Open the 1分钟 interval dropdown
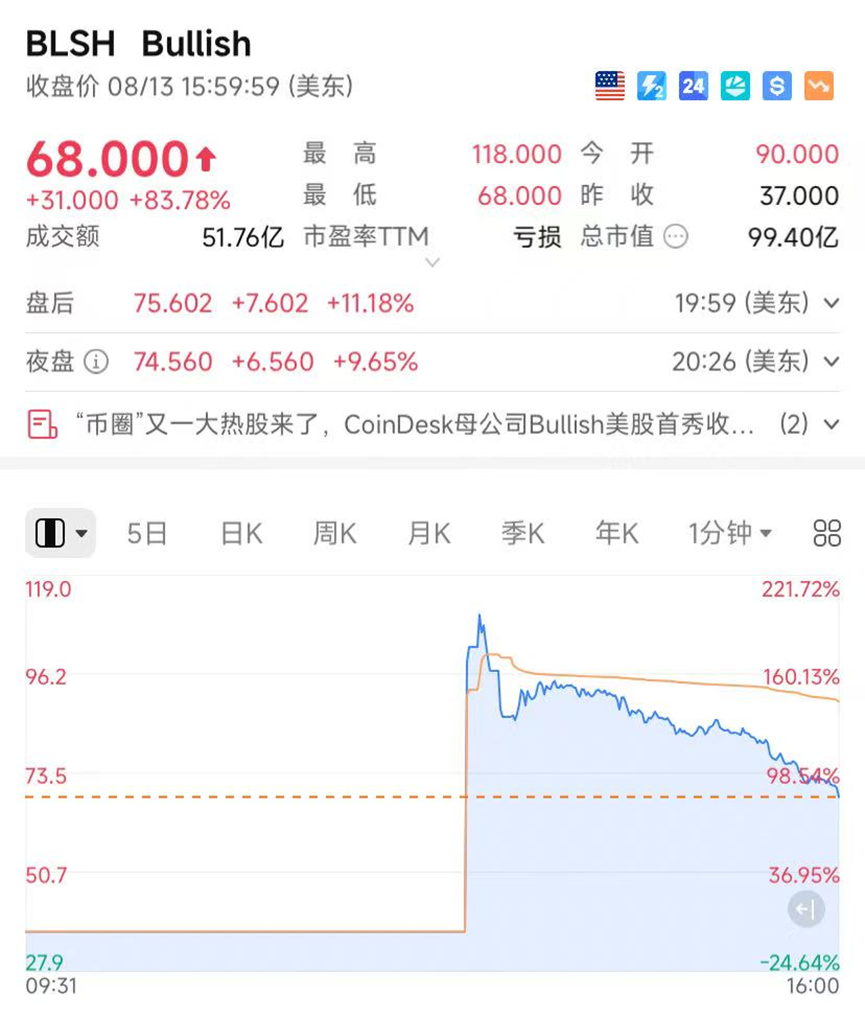The image size is (865, 1021). (x=729, y=534)
